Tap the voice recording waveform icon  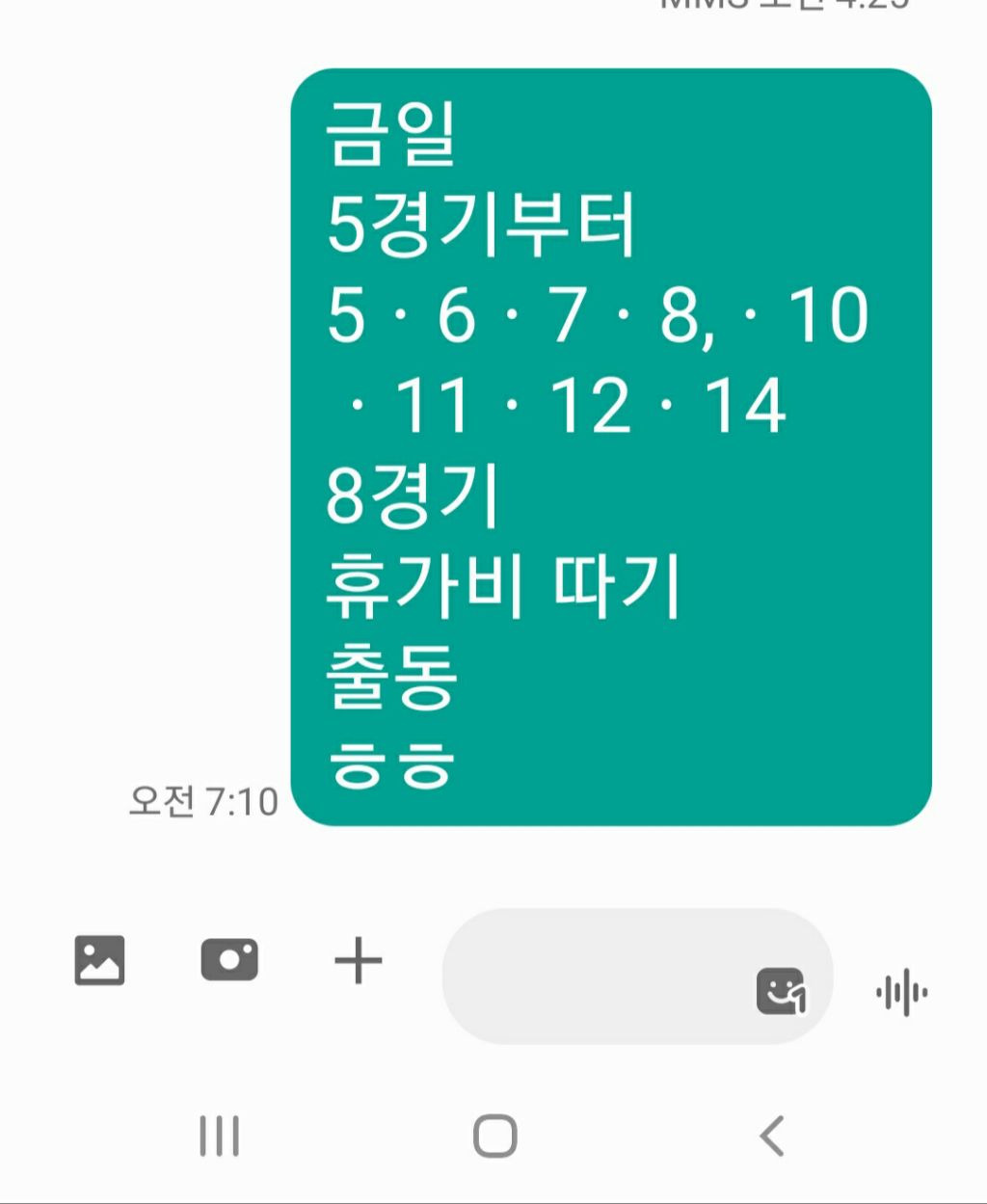tap(902, 993)
